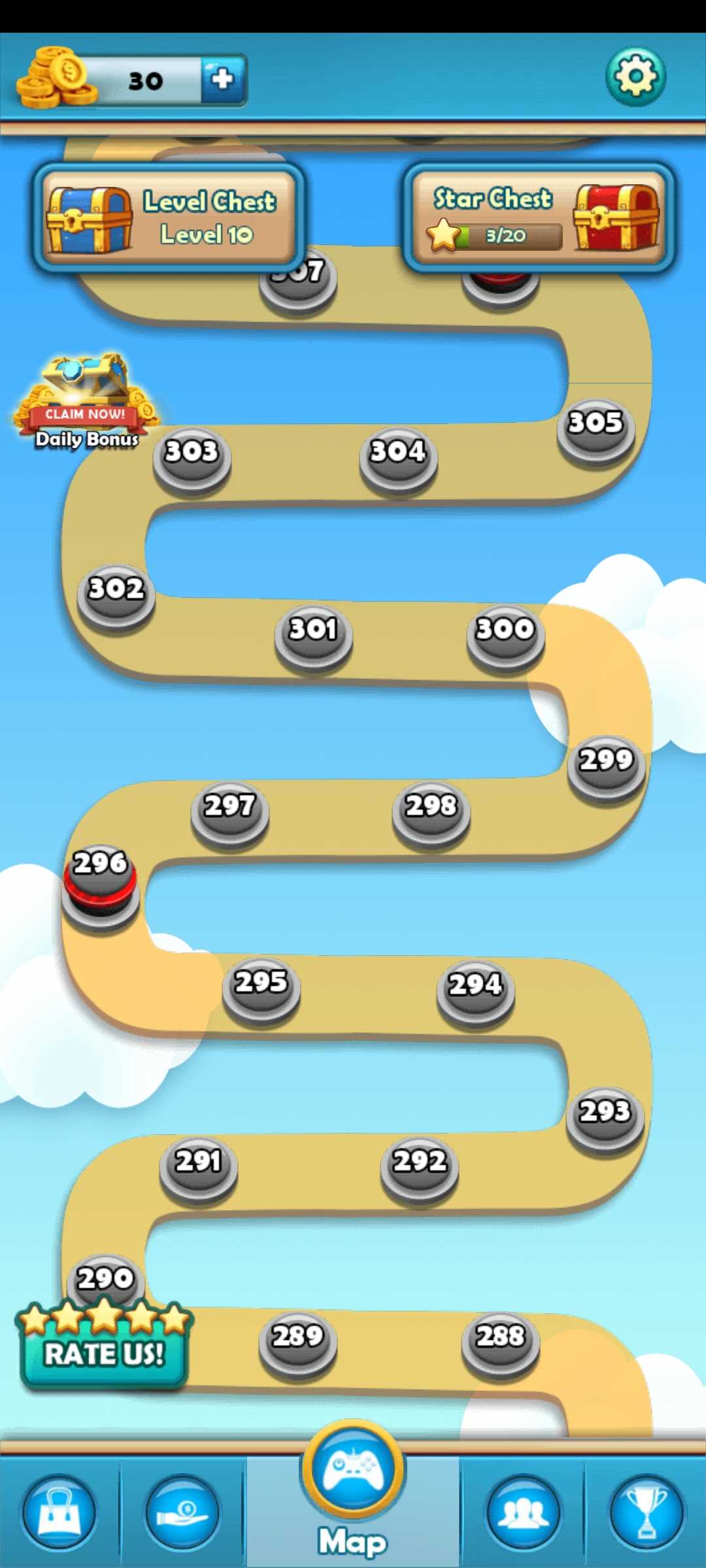Open the cash rewards hand tab

coord(182,1512)
